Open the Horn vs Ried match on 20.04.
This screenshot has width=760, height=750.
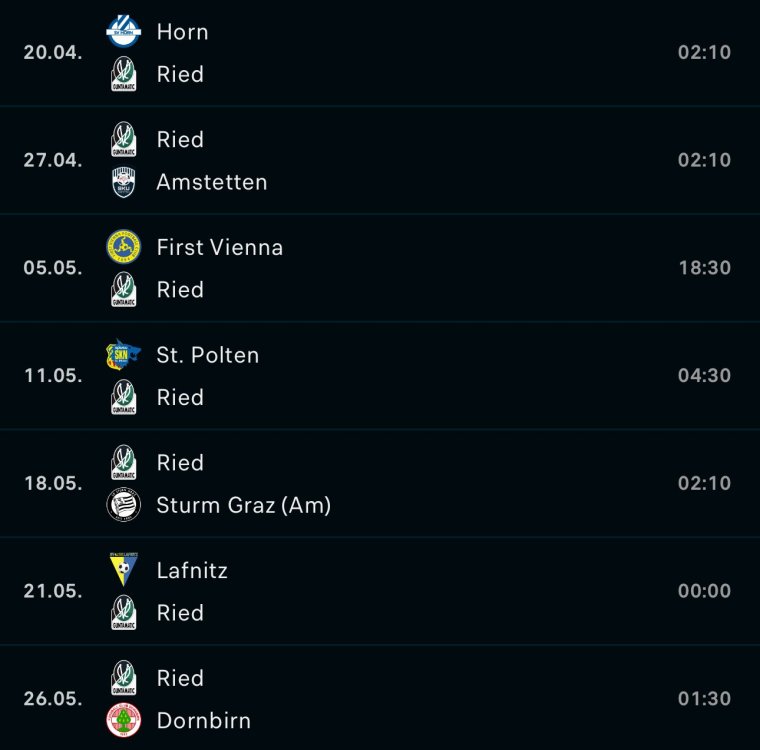click(x=380, y=53)
